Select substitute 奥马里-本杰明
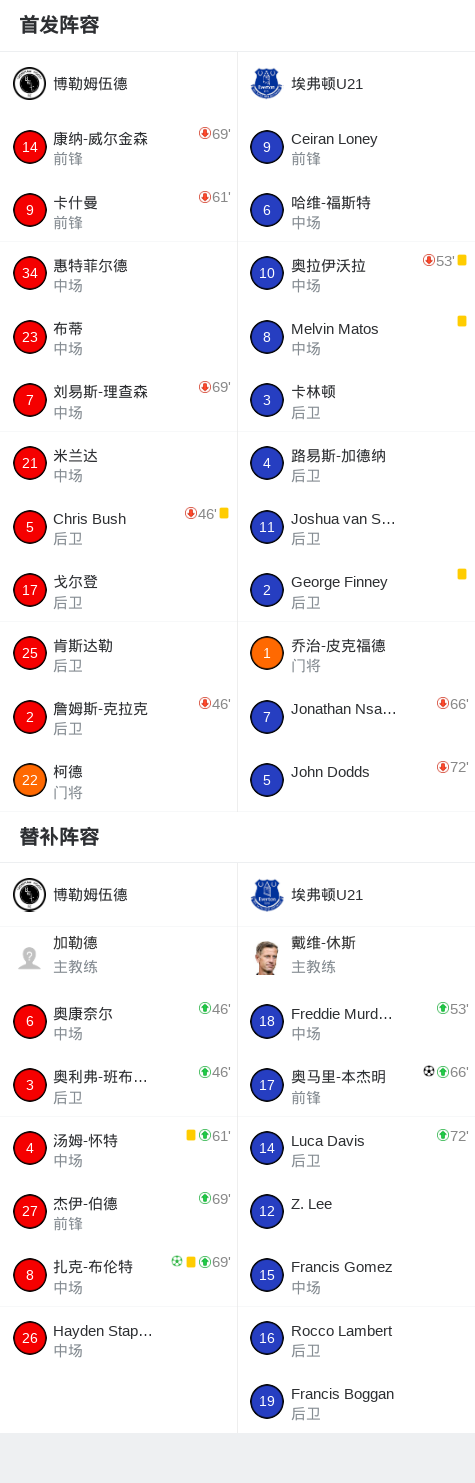This screenshot has height=1483, width=475. click(x=356, y=1085)
